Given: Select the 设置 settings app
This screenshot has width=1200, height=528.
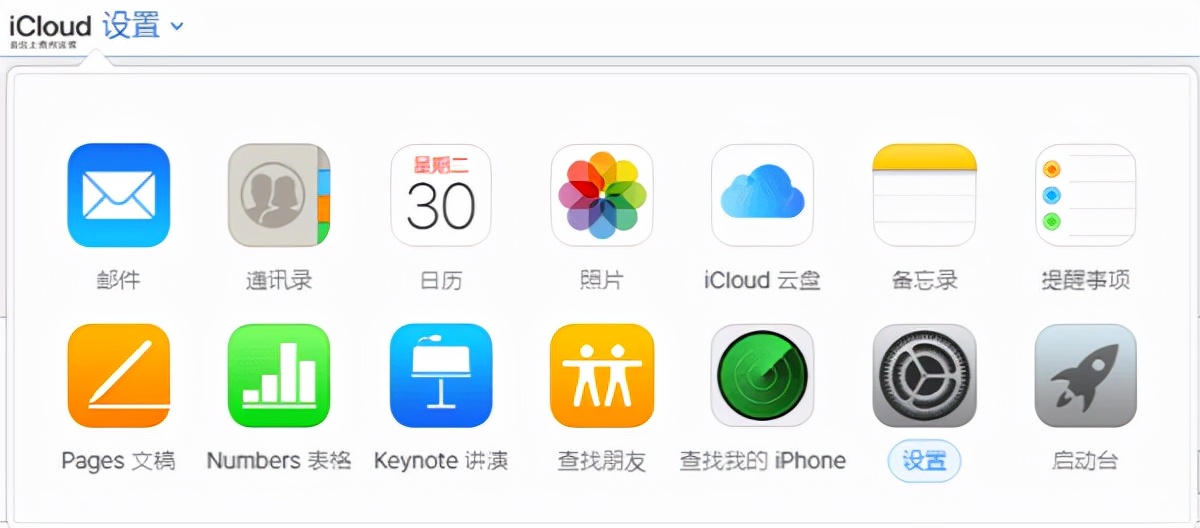Looking at the screenshot, I should 924,376.
